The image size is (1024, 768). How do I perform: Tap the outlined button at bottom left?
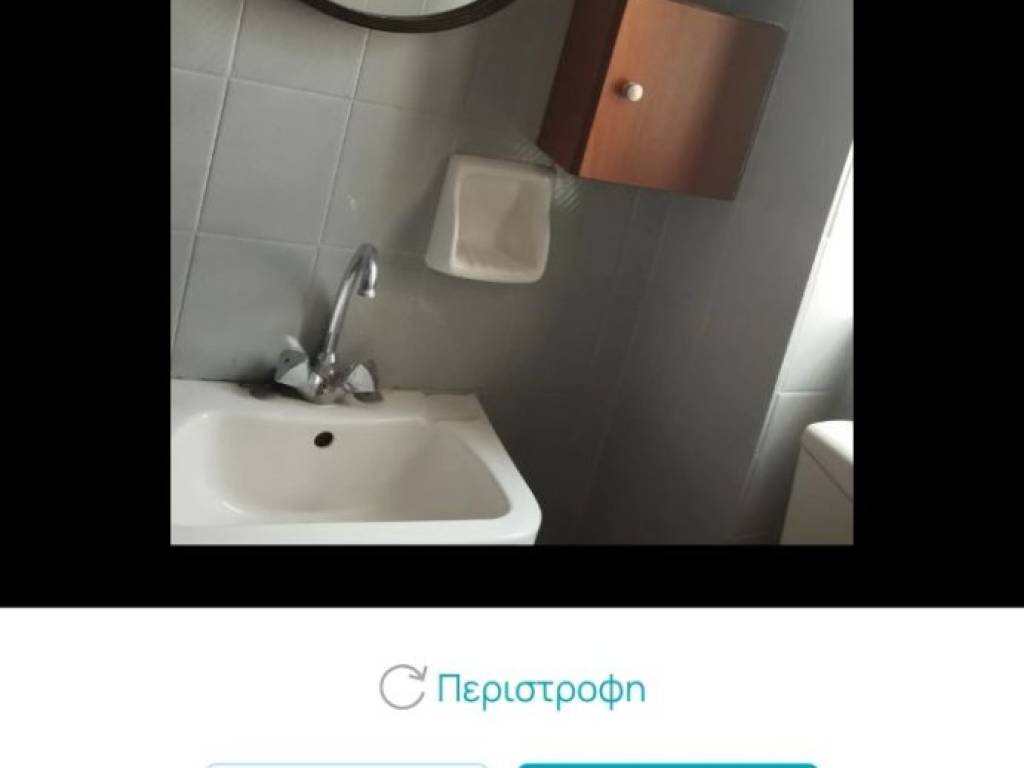point(346,765)
